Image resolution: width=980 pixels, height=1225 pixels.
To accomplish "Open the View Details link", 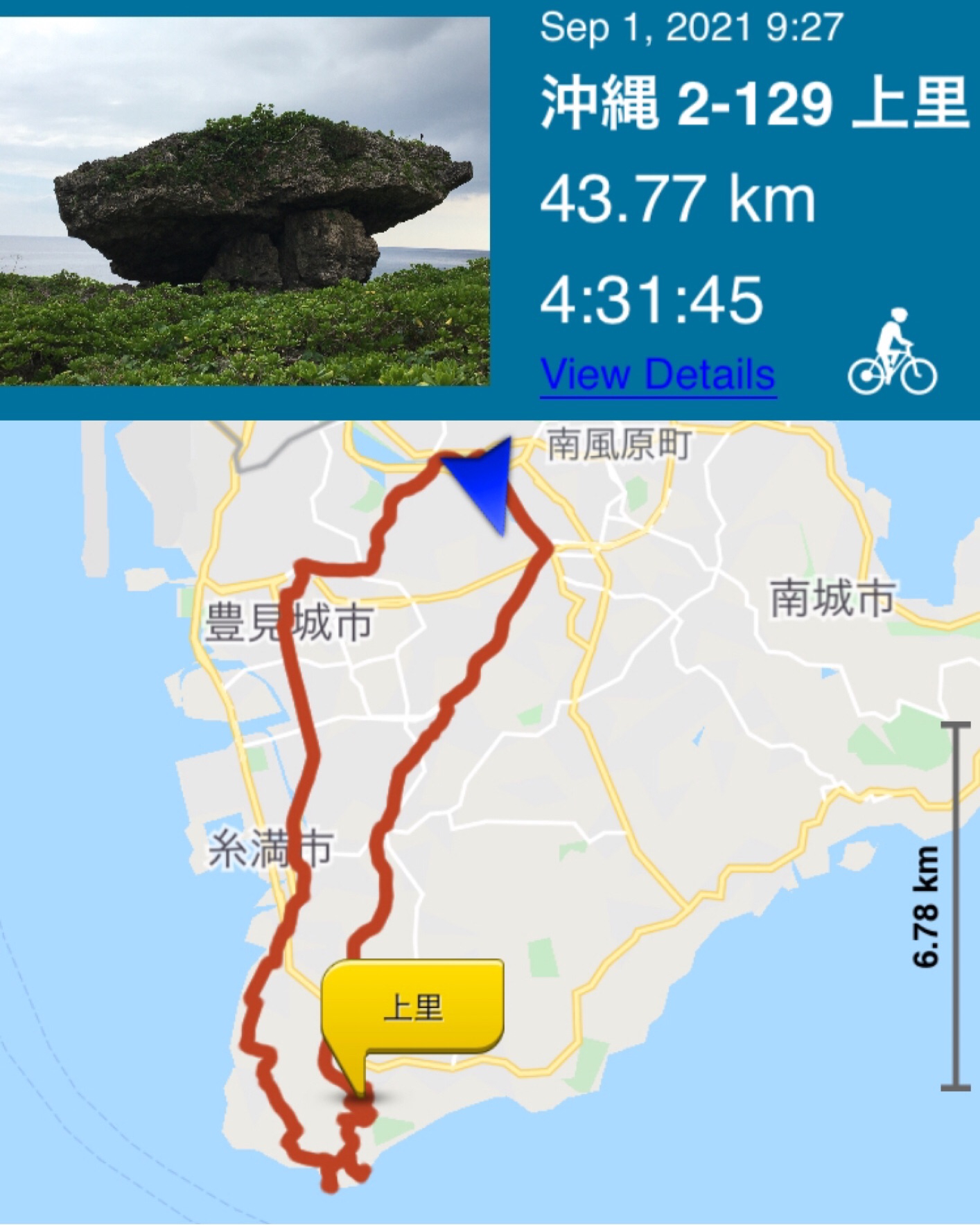I will point(657,375).
